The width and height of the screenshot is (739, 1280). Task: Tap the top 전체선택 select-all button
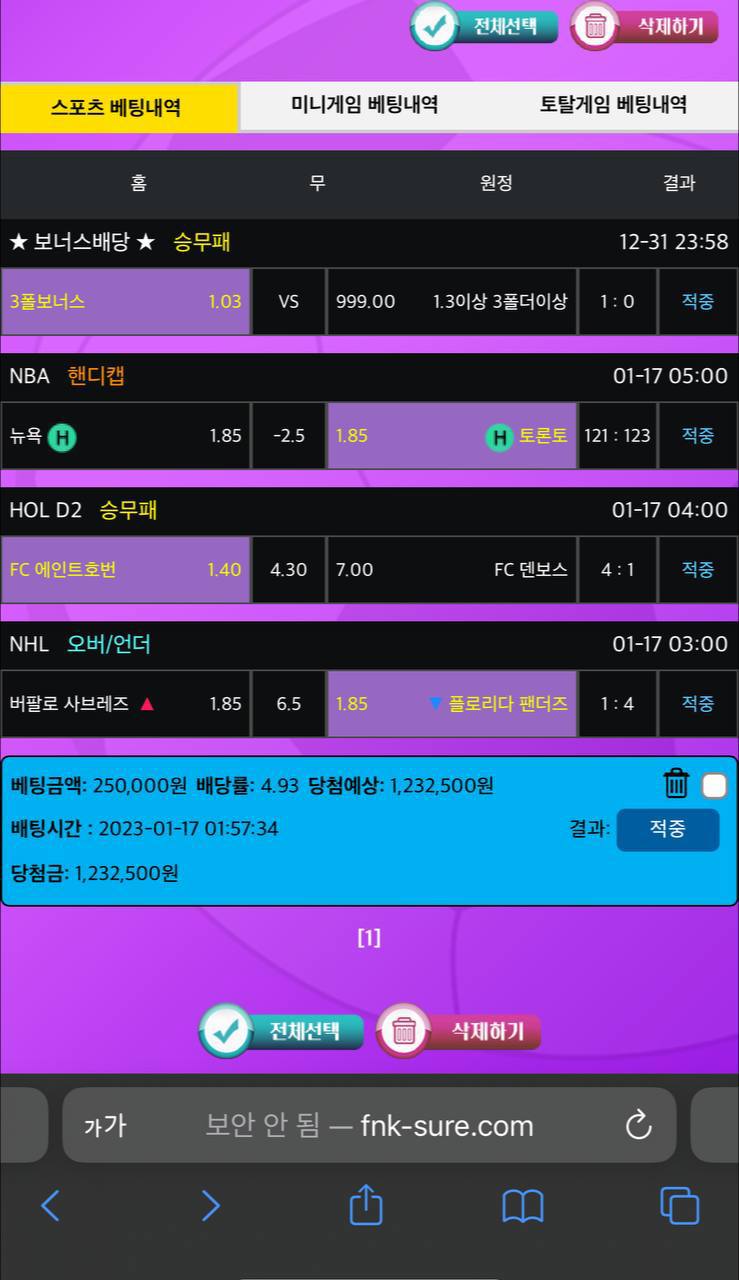click(x=485, y=26)
